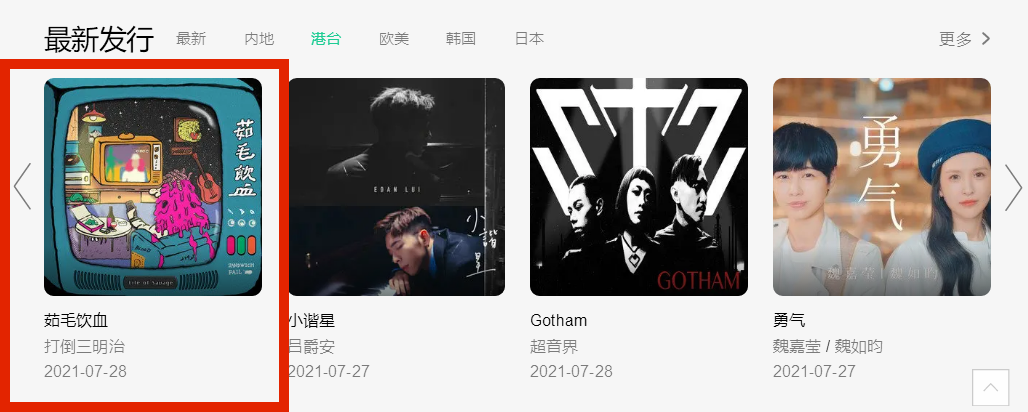The width and height of the screenshot is (1028, 412).
Task: Switch to the 韩国 tab
Action: 461,39
